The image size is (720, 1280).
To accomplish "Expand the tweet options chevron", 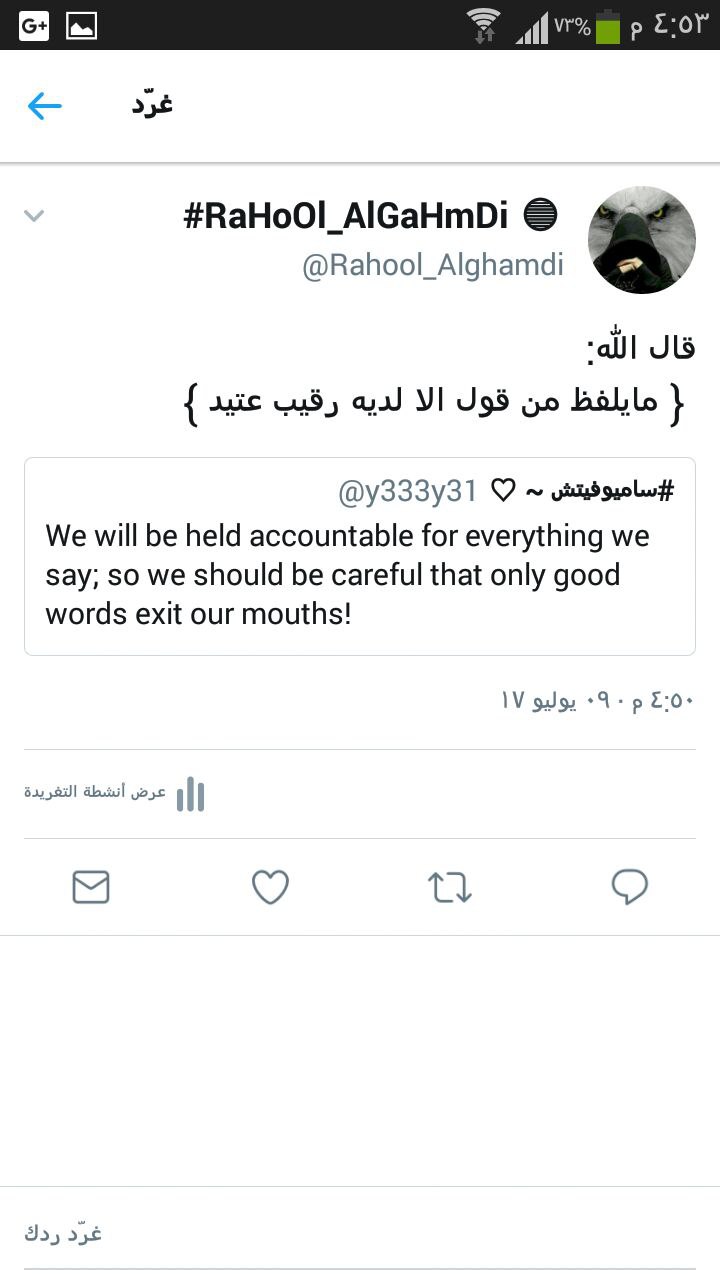I will click(x=34, y=215).
